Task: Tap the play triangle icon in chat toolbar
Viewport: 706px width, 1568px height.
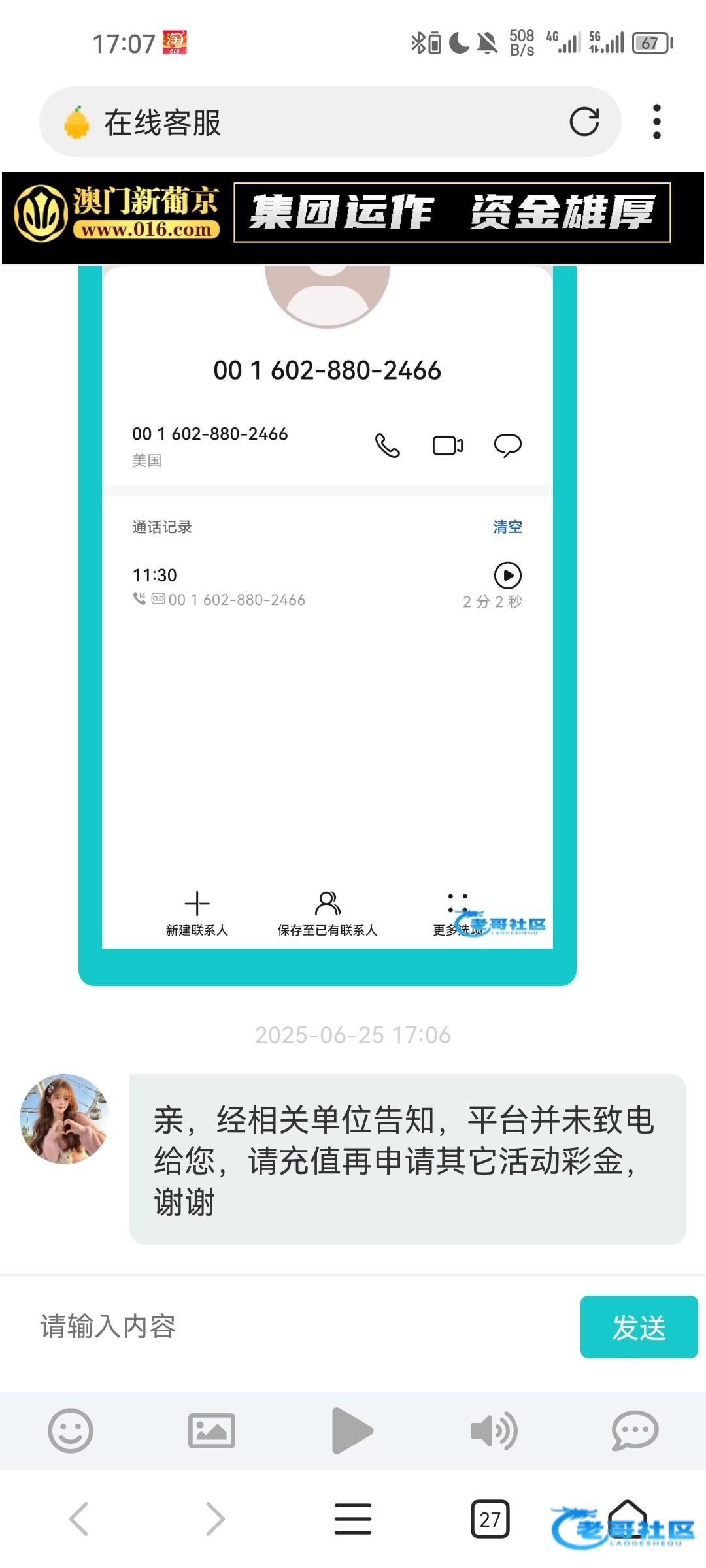Action: (352, 1431)
